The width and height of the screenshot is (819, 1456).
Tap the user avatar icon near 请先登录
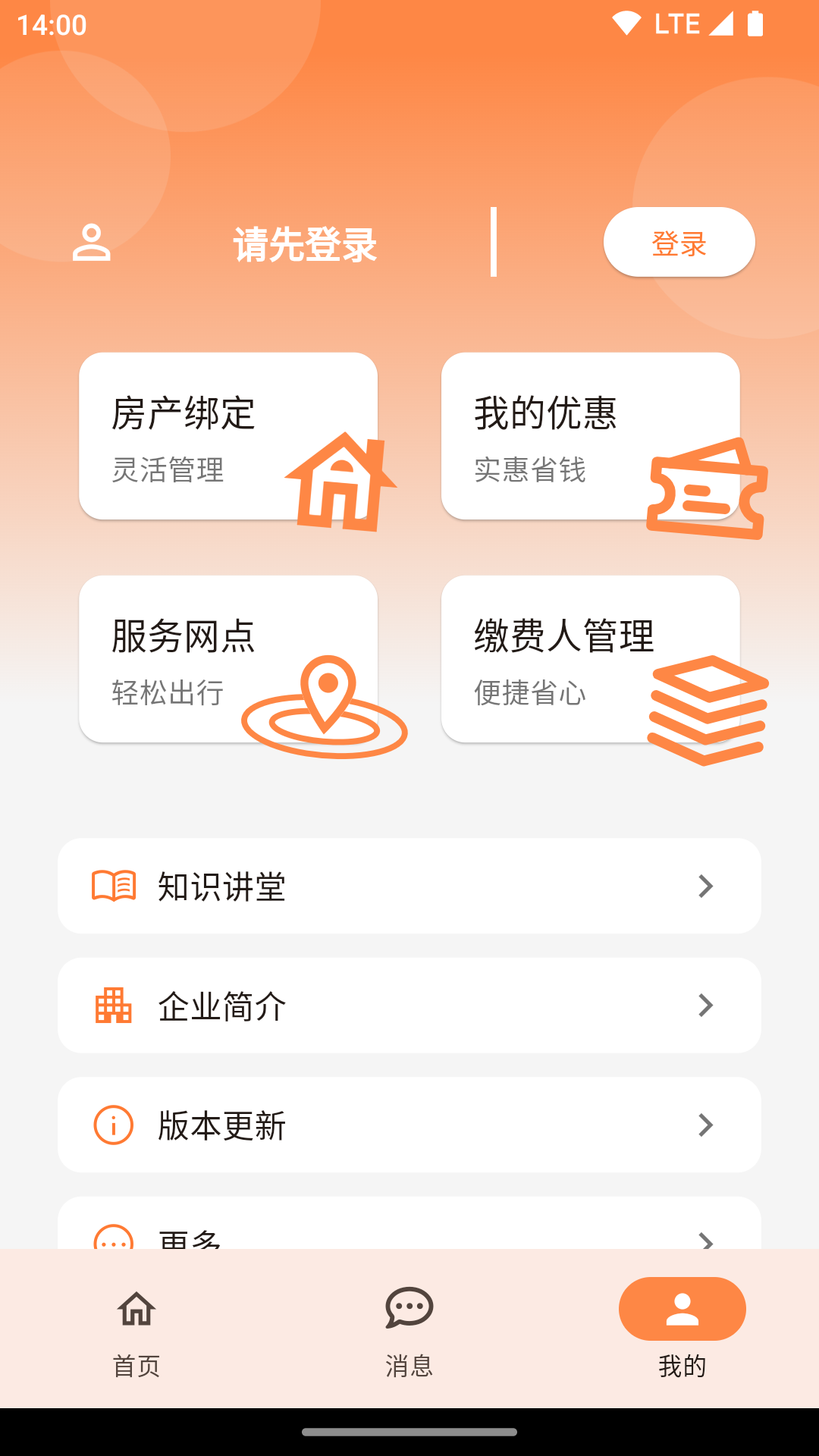tap(92, 243)
